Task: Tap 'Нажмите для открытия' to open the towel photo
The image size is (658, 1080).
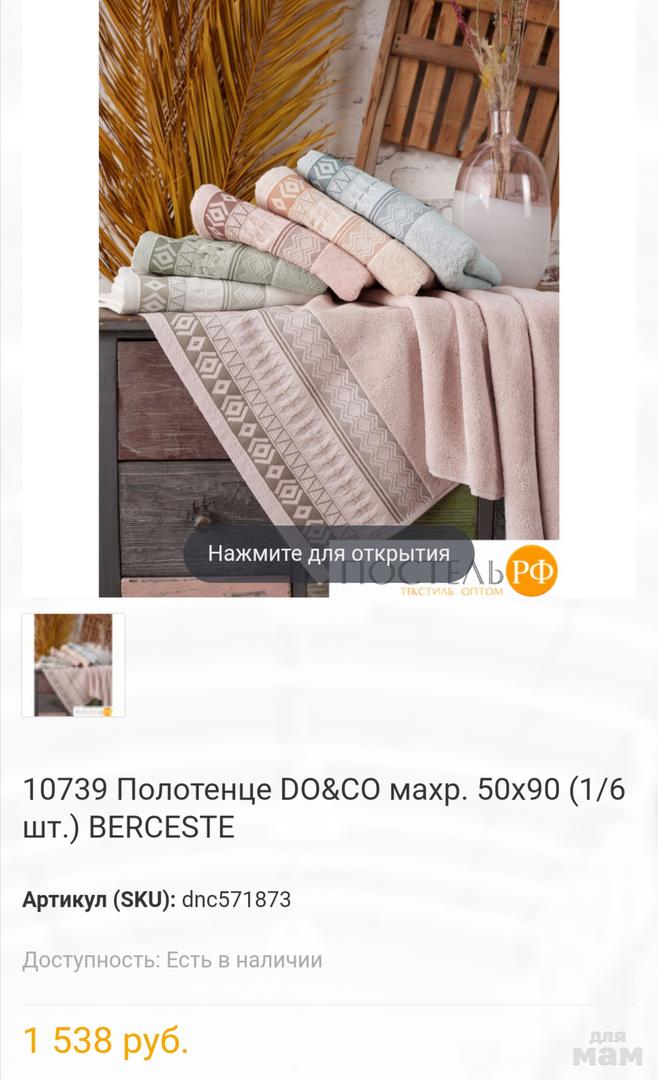Action: 328,553
